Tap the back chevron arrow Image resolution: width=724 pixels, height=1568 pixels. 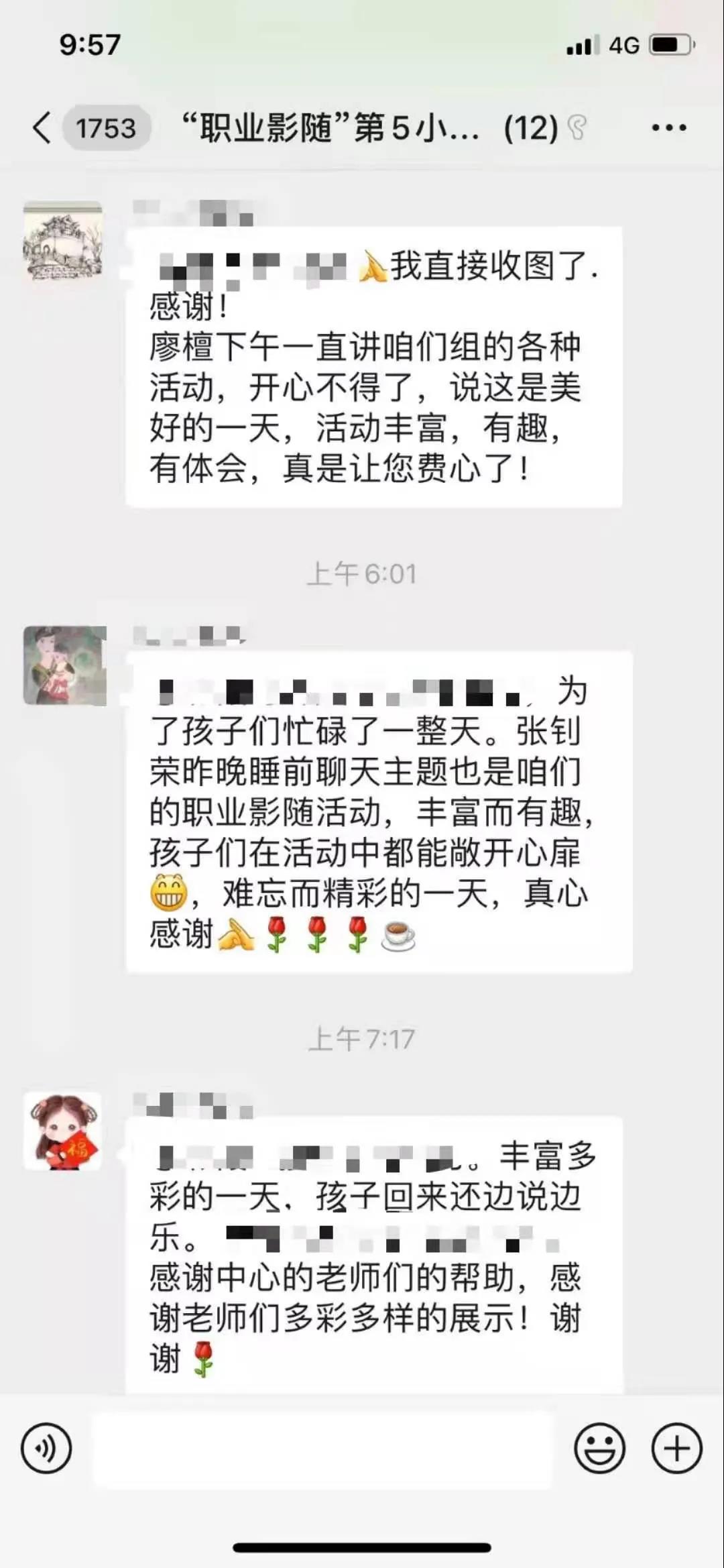click(42, 129)
